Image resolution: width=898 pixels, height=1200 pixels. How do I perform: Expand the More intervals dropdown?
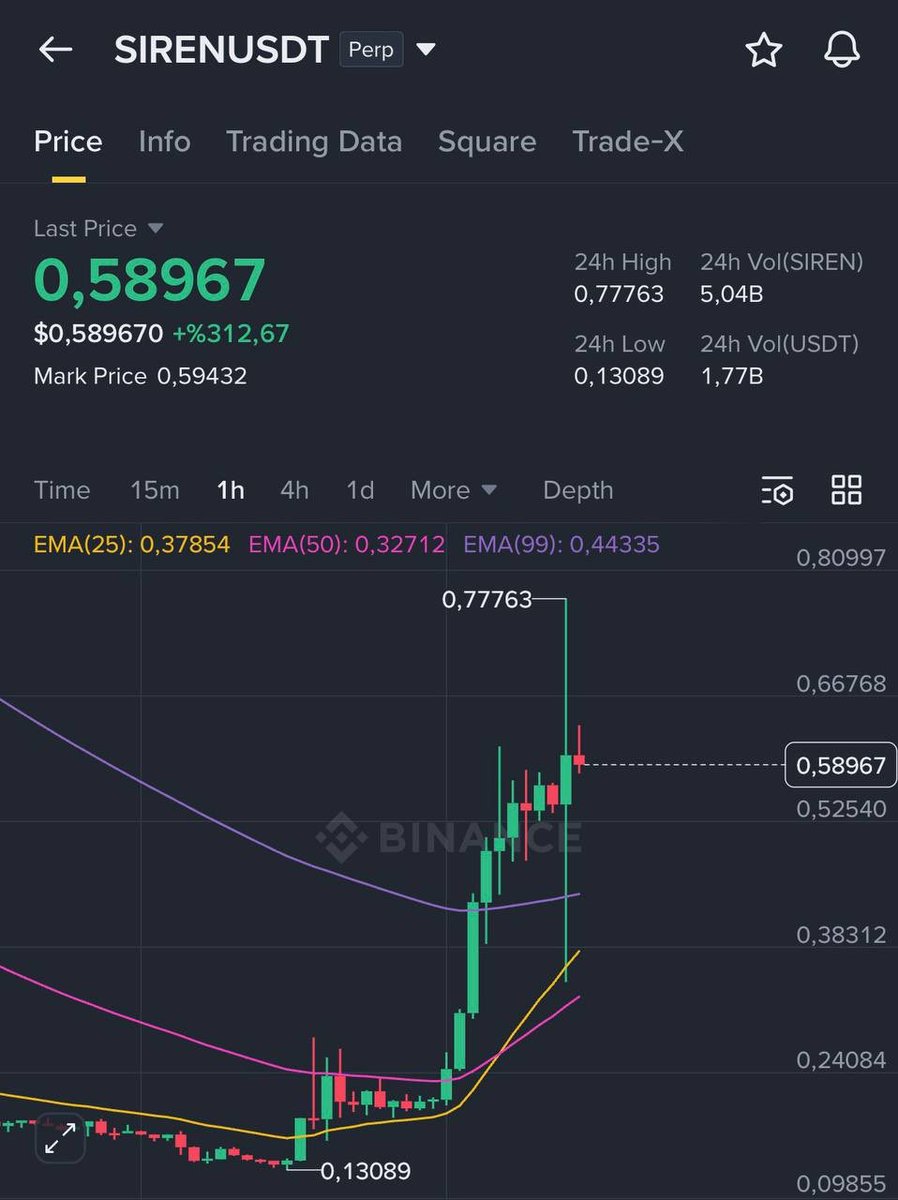point(453,490)
